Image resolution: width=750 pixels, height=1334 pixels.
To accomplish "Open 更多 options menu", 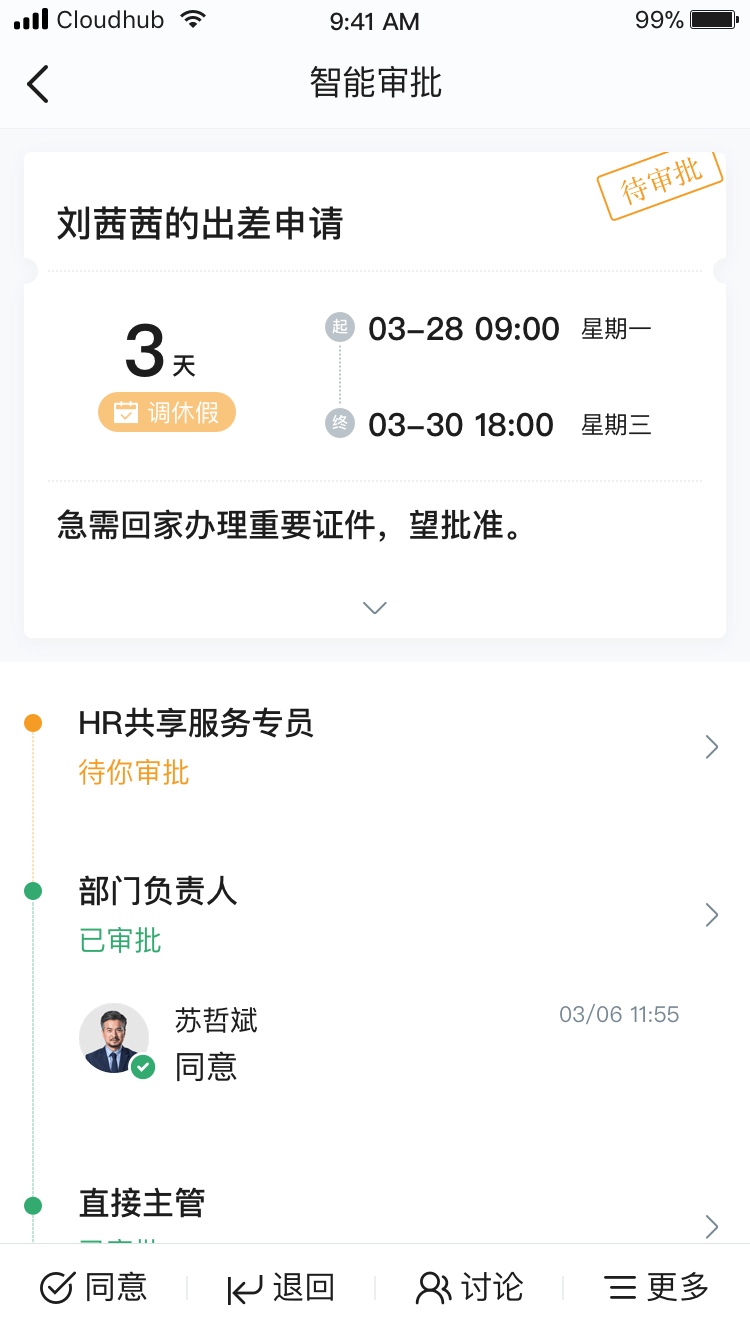I will tap(656, 1288).
